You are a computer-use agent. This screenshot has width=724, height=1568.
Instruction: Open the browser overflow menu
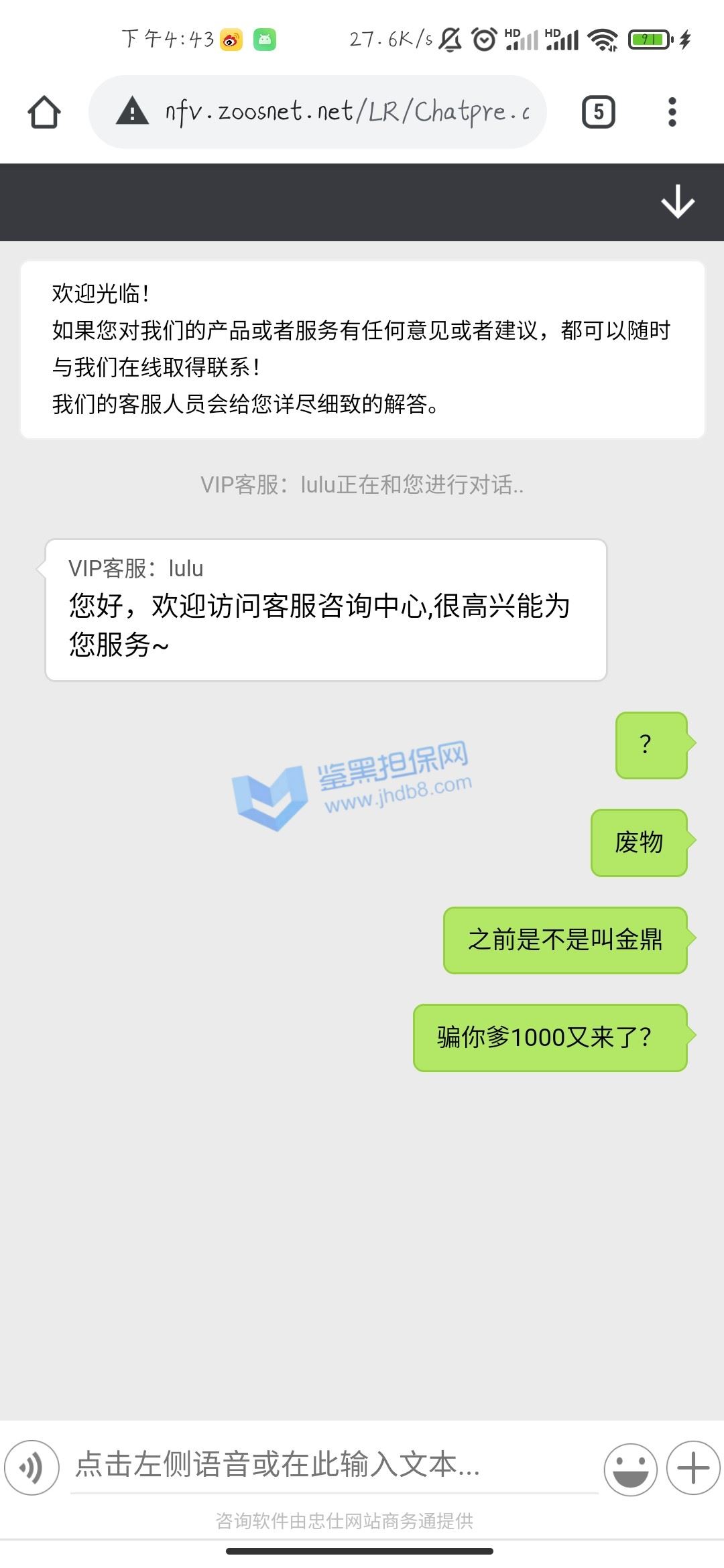(x=672, y=112)
